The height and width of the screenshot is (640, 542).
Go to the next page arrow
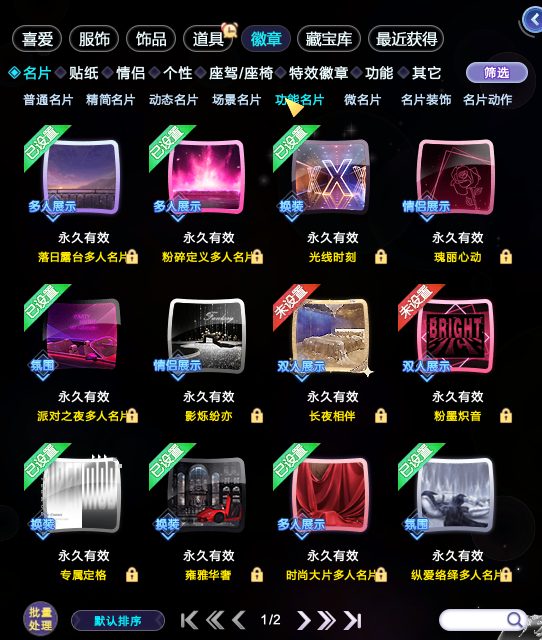tap(303, 620)
